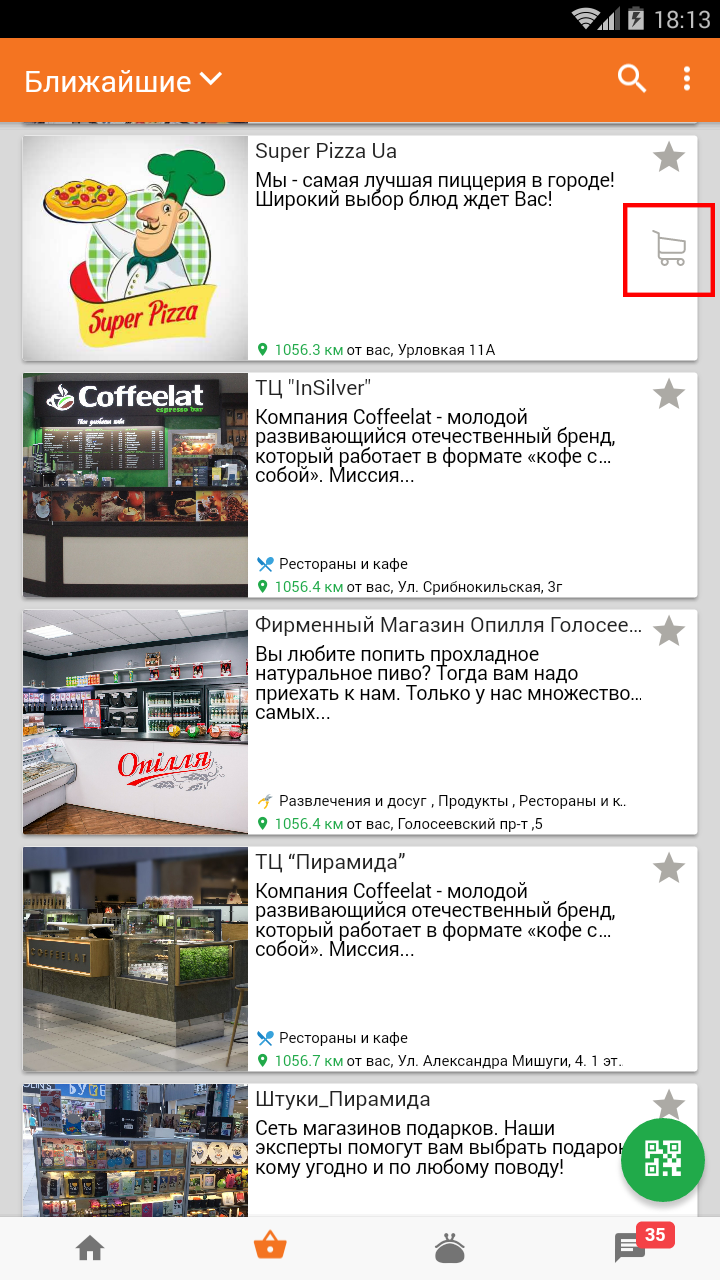
Task: Favorite Super Pizza Ua with the star
Action: [668, 157]
